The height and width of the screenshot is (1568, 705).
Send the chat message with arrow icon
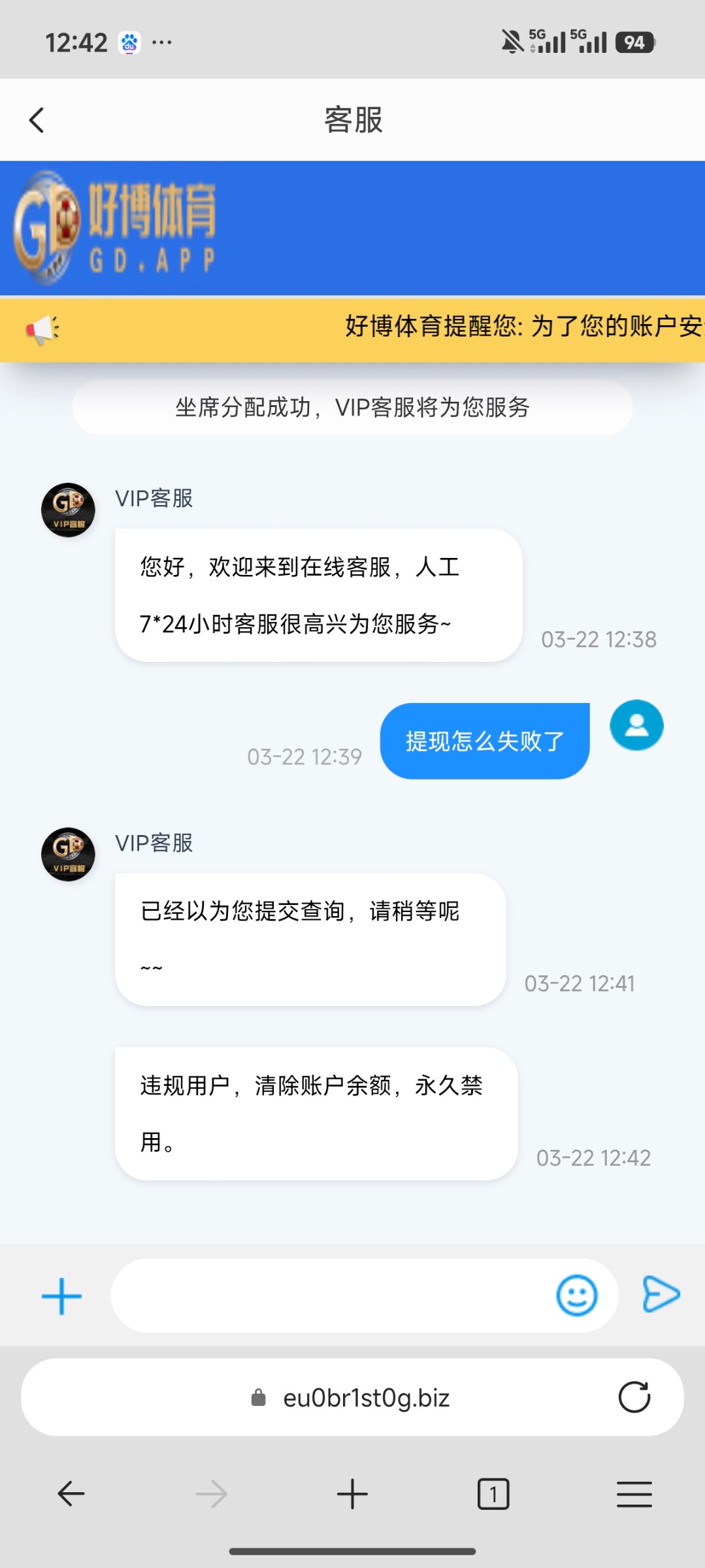coord(661,1294)
